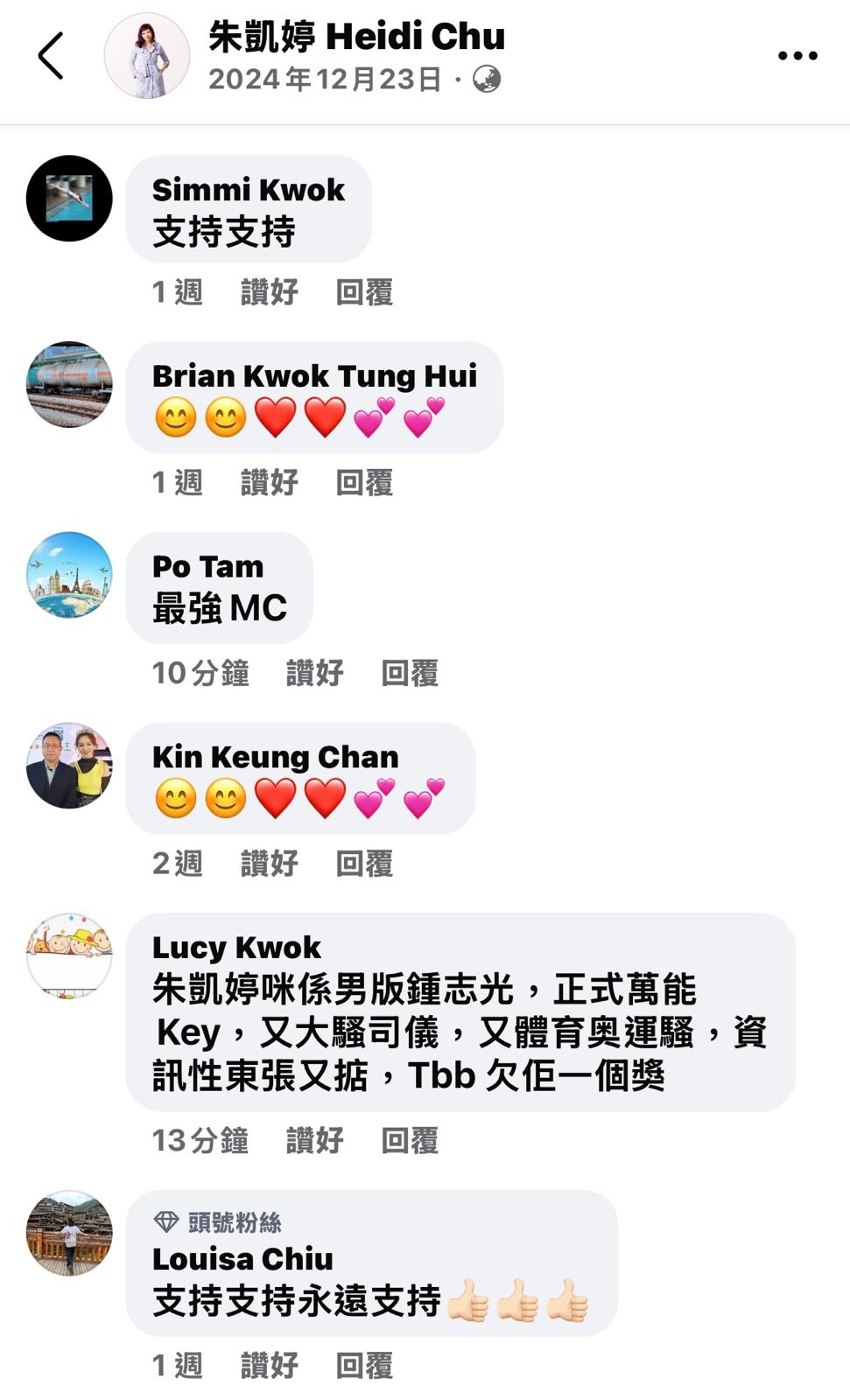
Task: Like Lucy Kwok's comment
Action: click(x=314, y=1140)
